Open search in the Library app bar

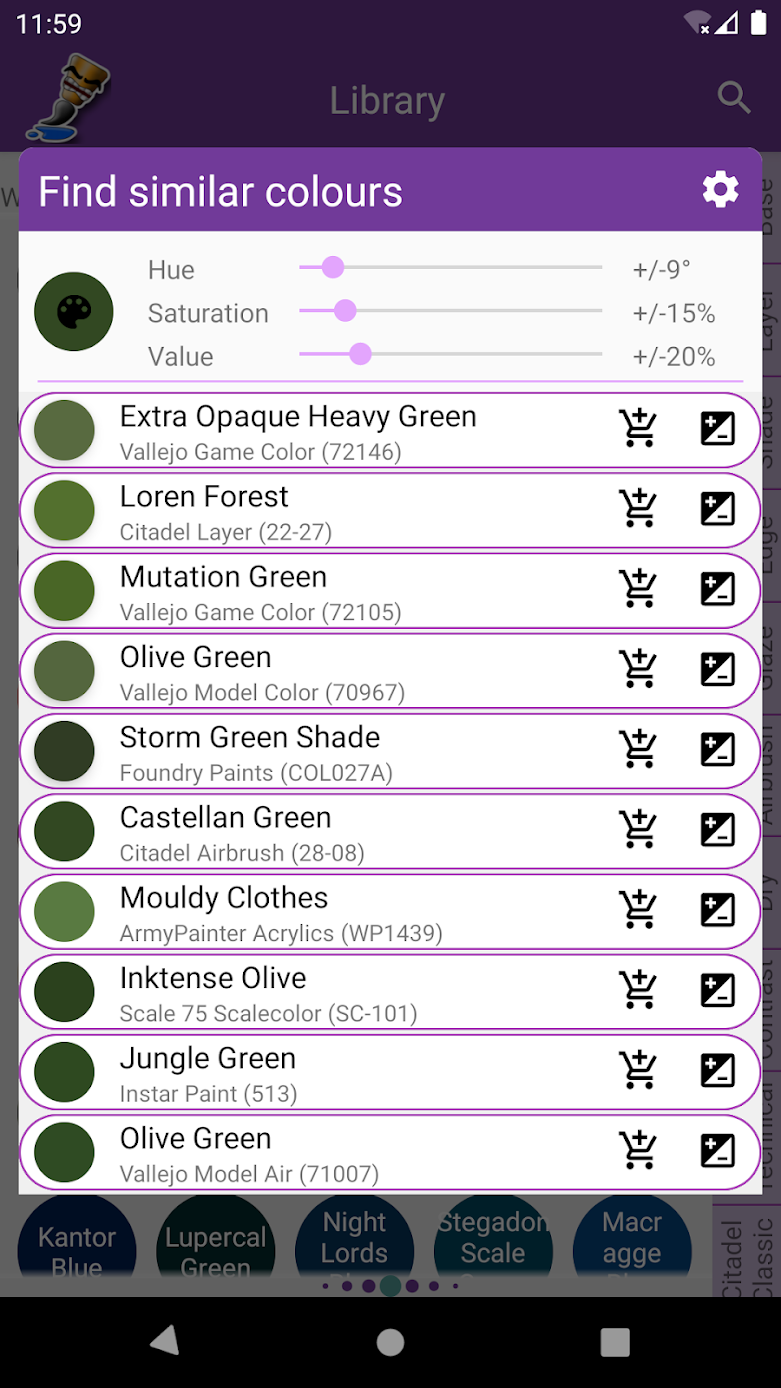click(734, 98)
